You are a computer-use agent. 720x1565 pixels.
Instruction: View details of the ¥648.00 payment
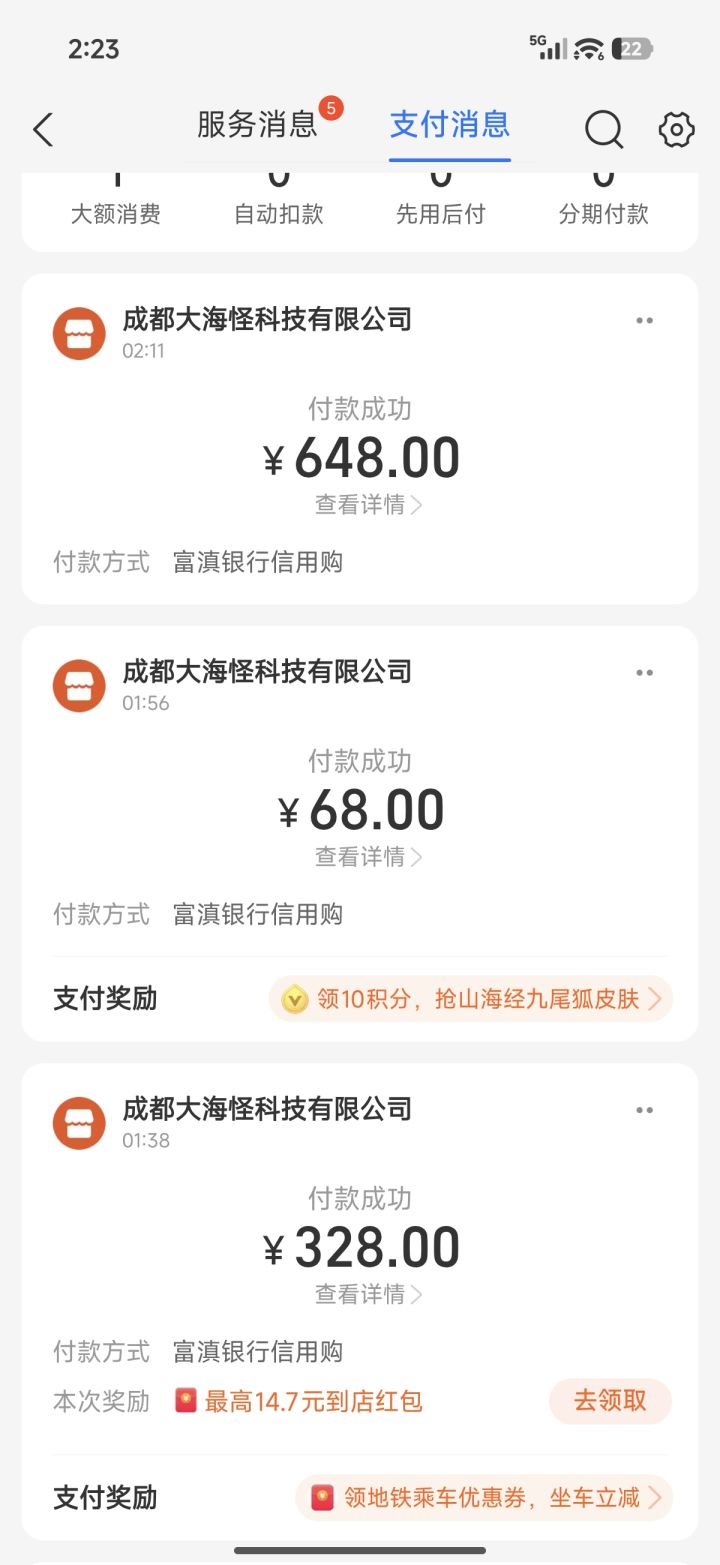click(x=368, y=505)
